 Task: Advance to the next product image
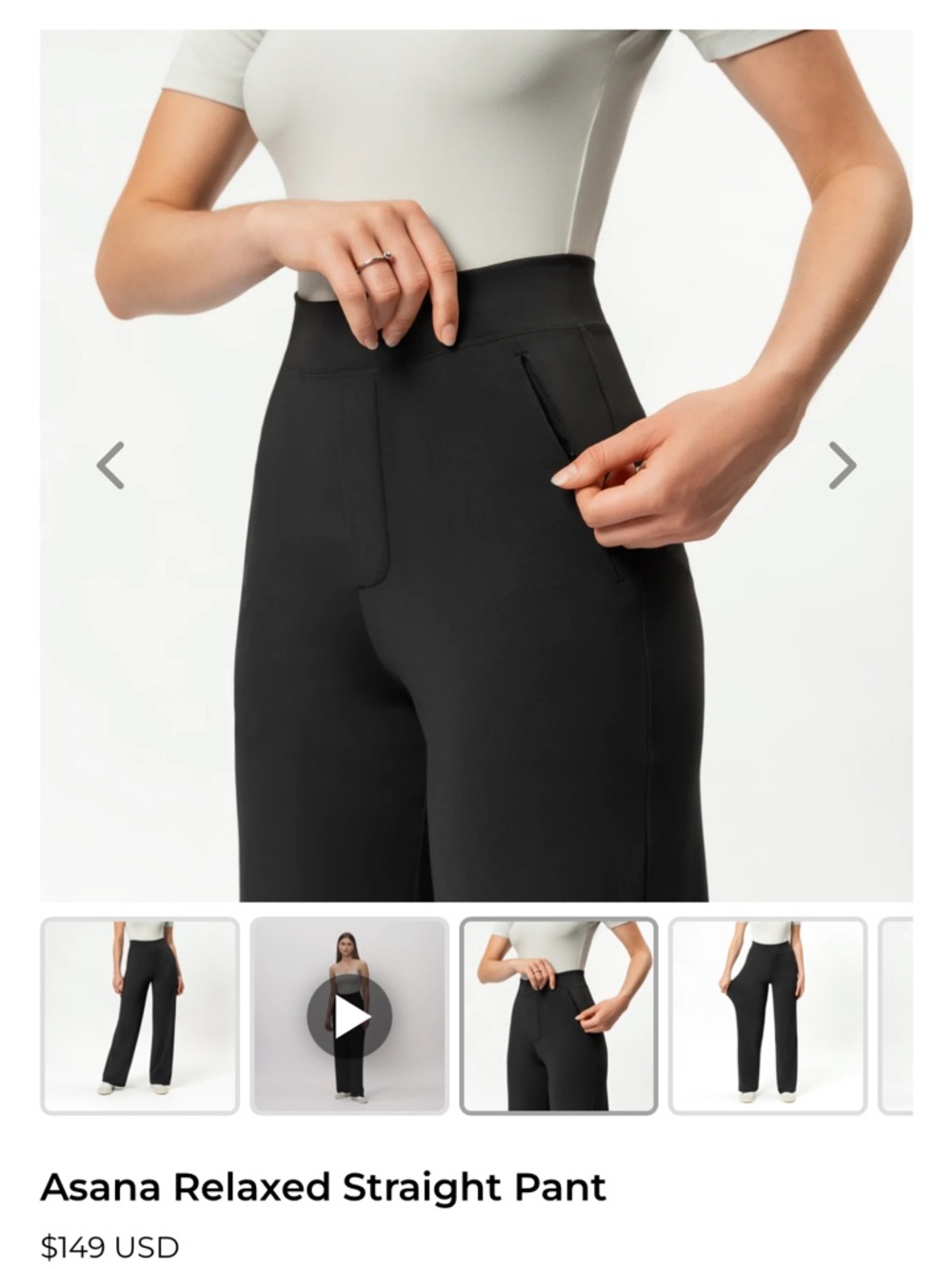pyautogui.click(x=842, y=466)
